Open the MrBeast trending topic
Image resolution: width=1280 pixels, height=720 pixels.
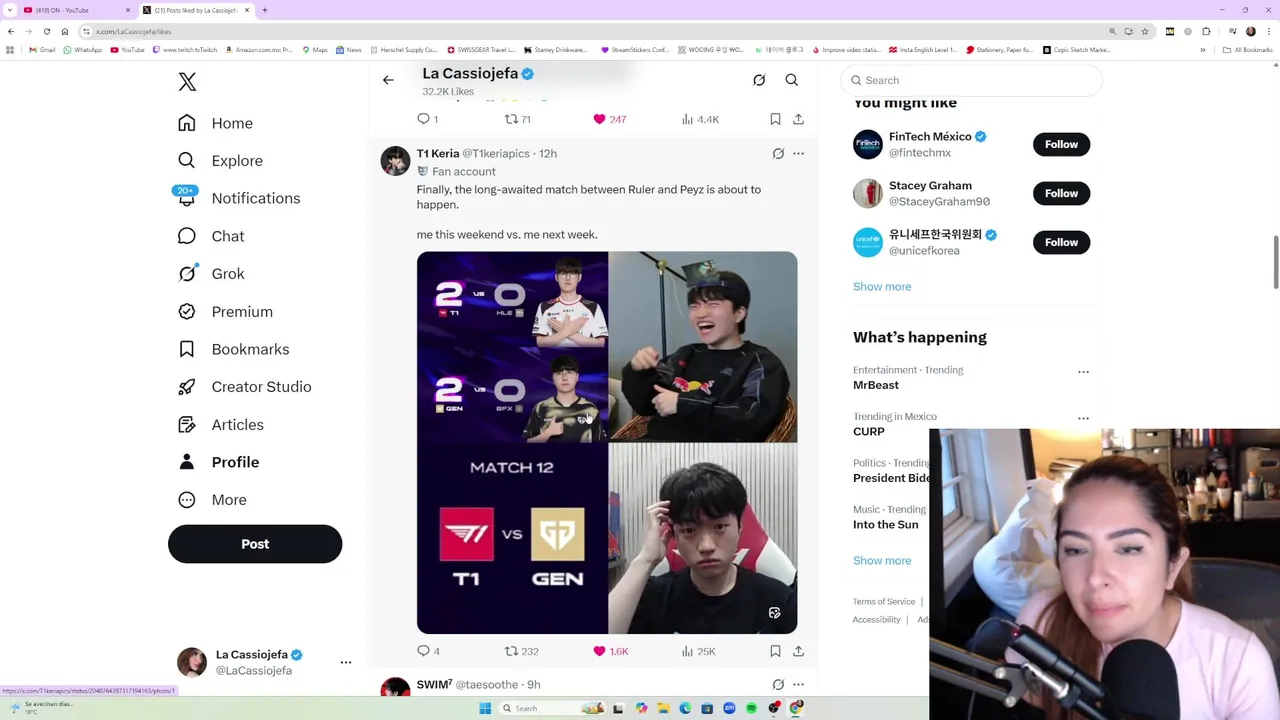click(876, 385)
